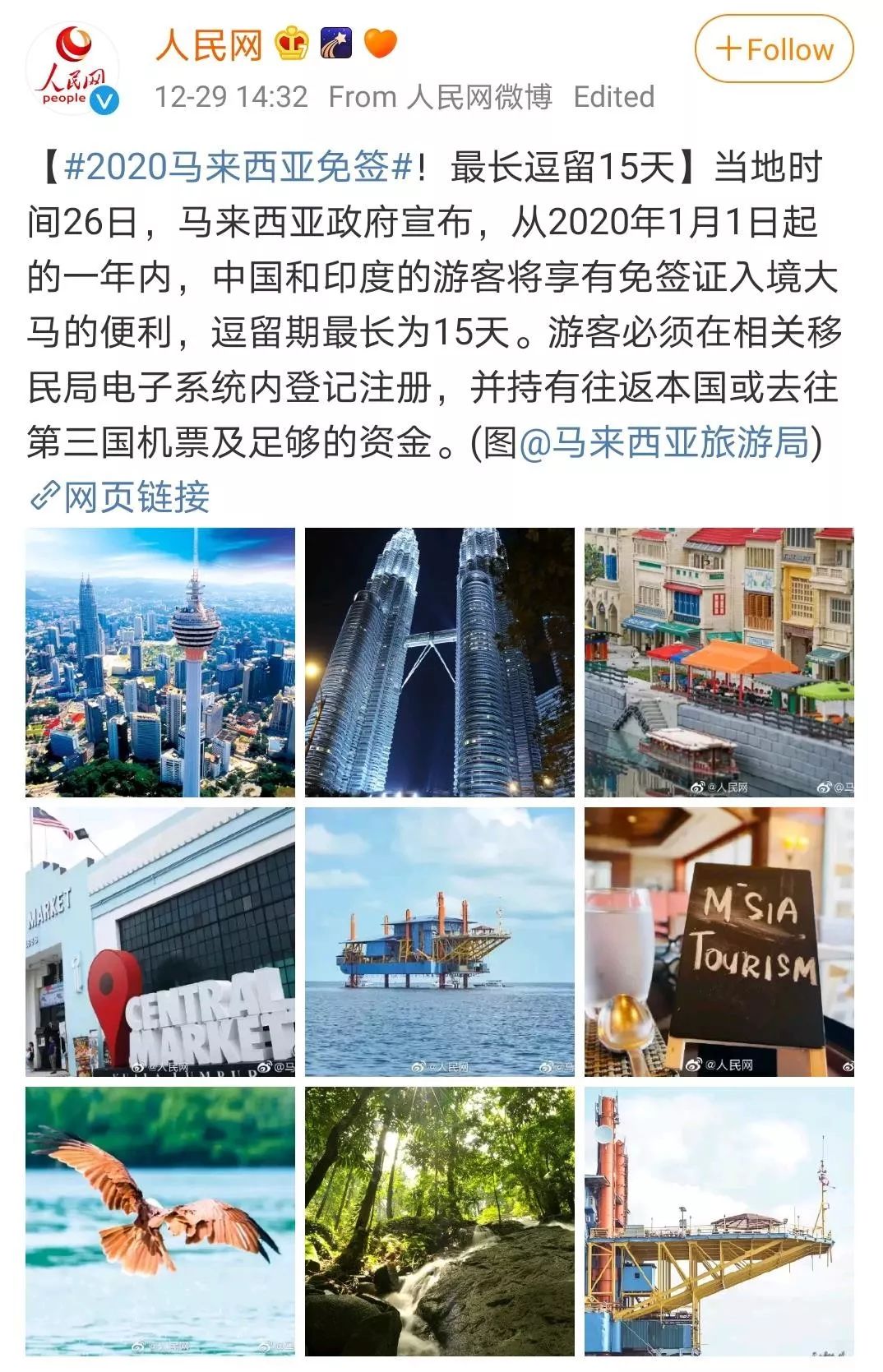Open the Central Market photo
This screenshot has width=883, height=1372.
coord(160,942)
